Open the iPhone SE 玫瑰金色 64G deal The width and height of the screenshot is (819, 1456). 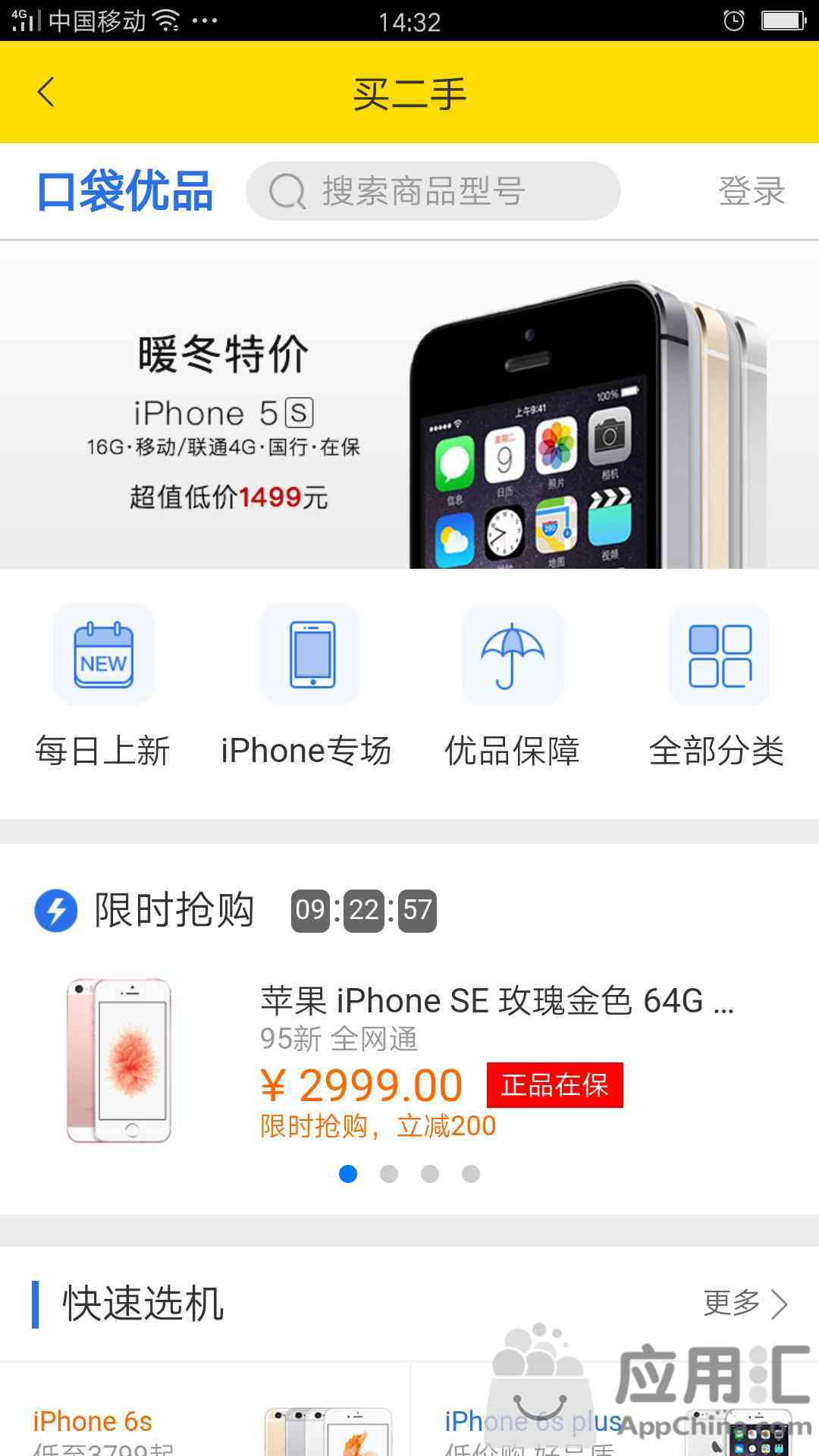pos(409,1062)
